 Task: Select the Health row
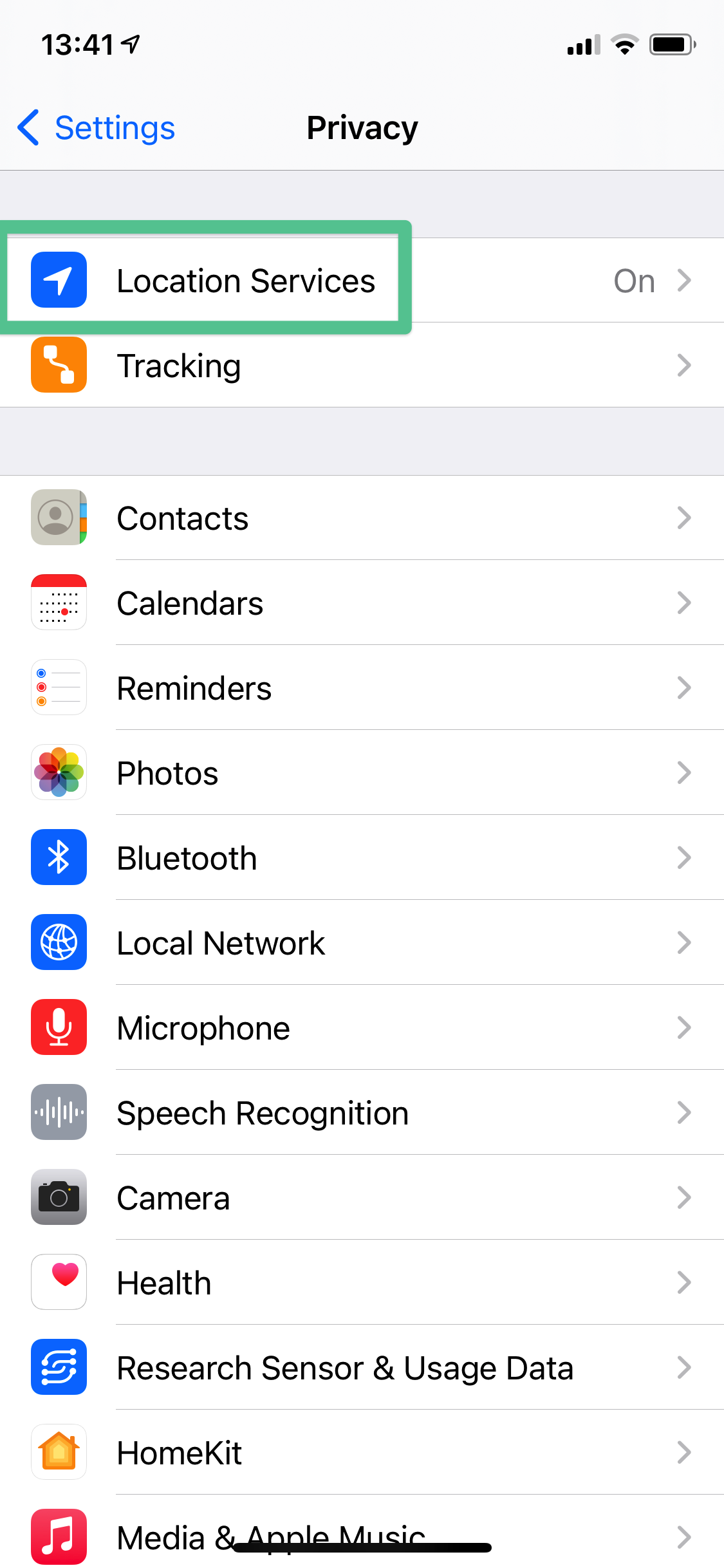[362, 1282]
